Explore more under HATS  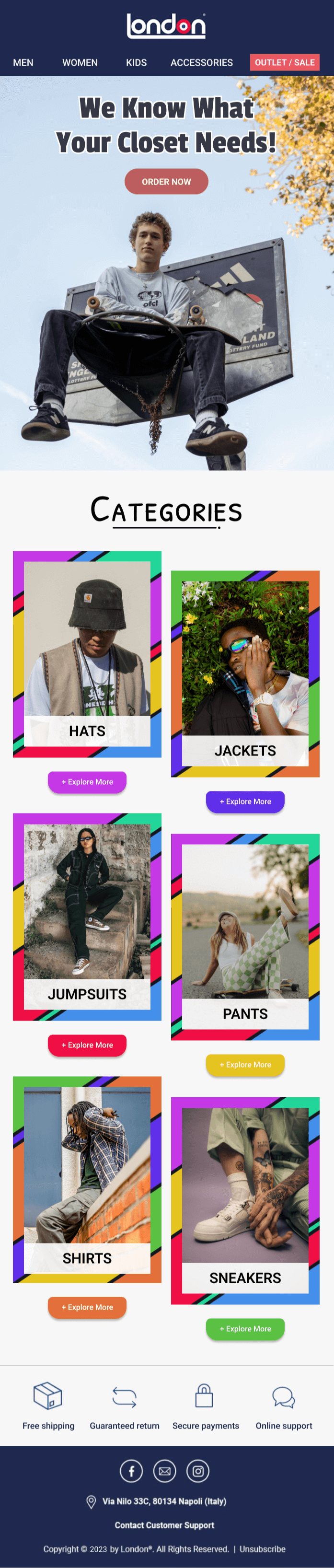(x=87, y=781)
